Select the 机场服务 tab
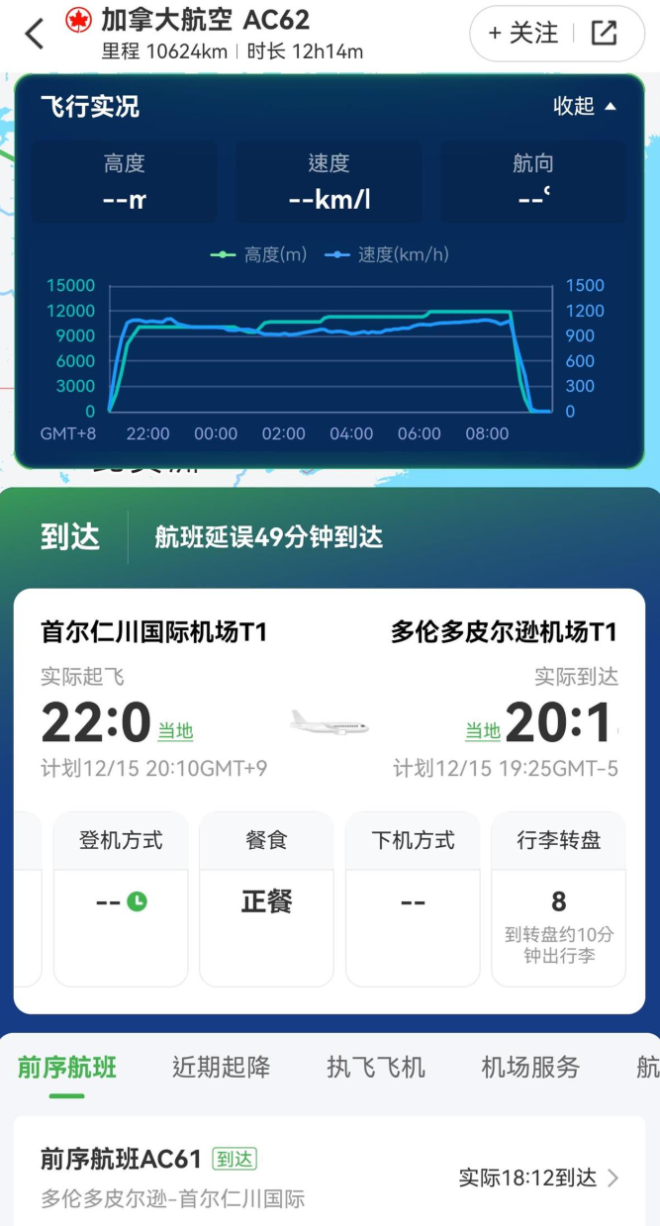Screen dimensions: 660x1226 (x=530, y=1067)
